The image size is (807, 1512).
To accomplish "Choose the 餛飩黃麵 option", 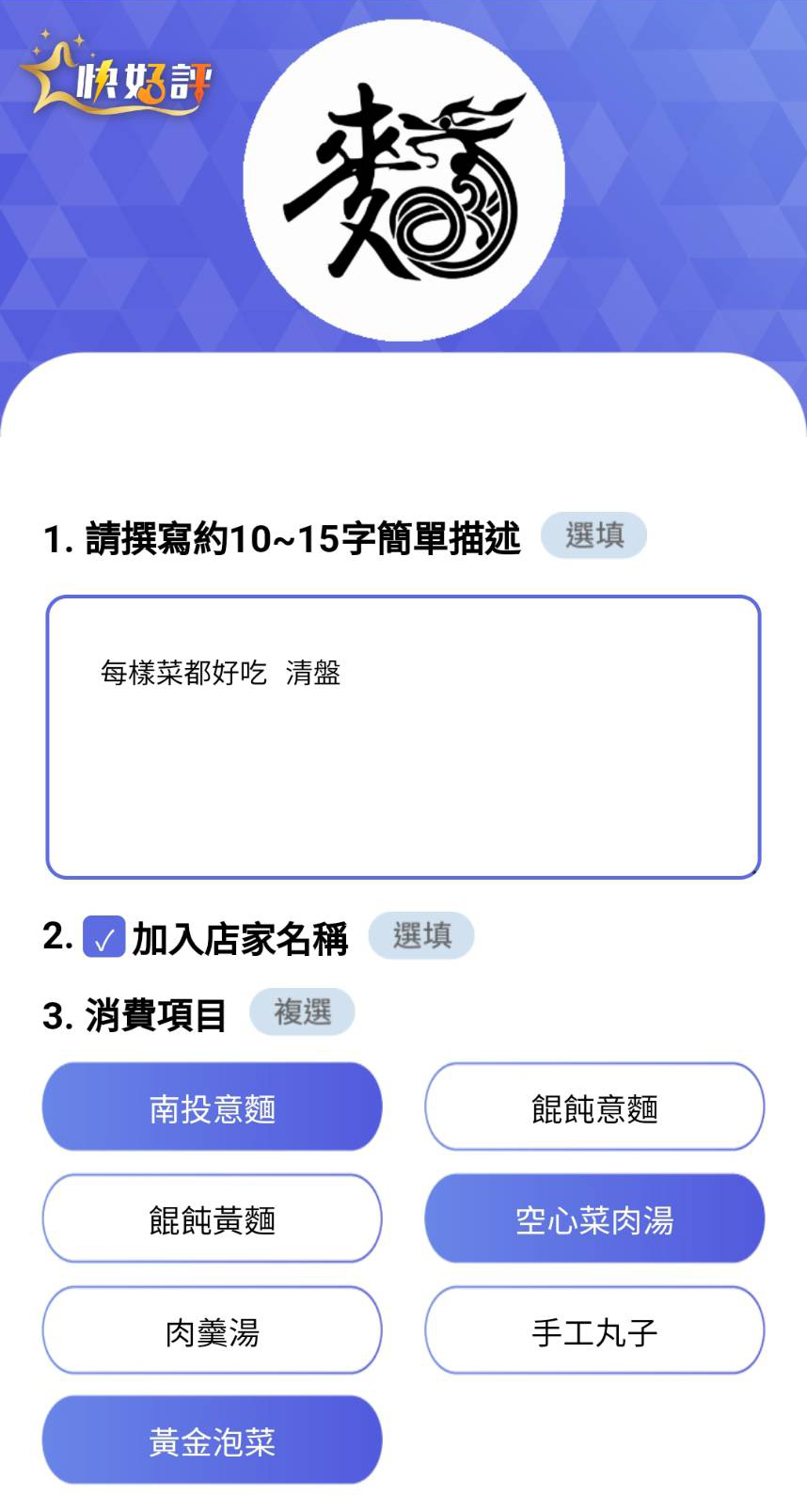I will pos(212,1218).
